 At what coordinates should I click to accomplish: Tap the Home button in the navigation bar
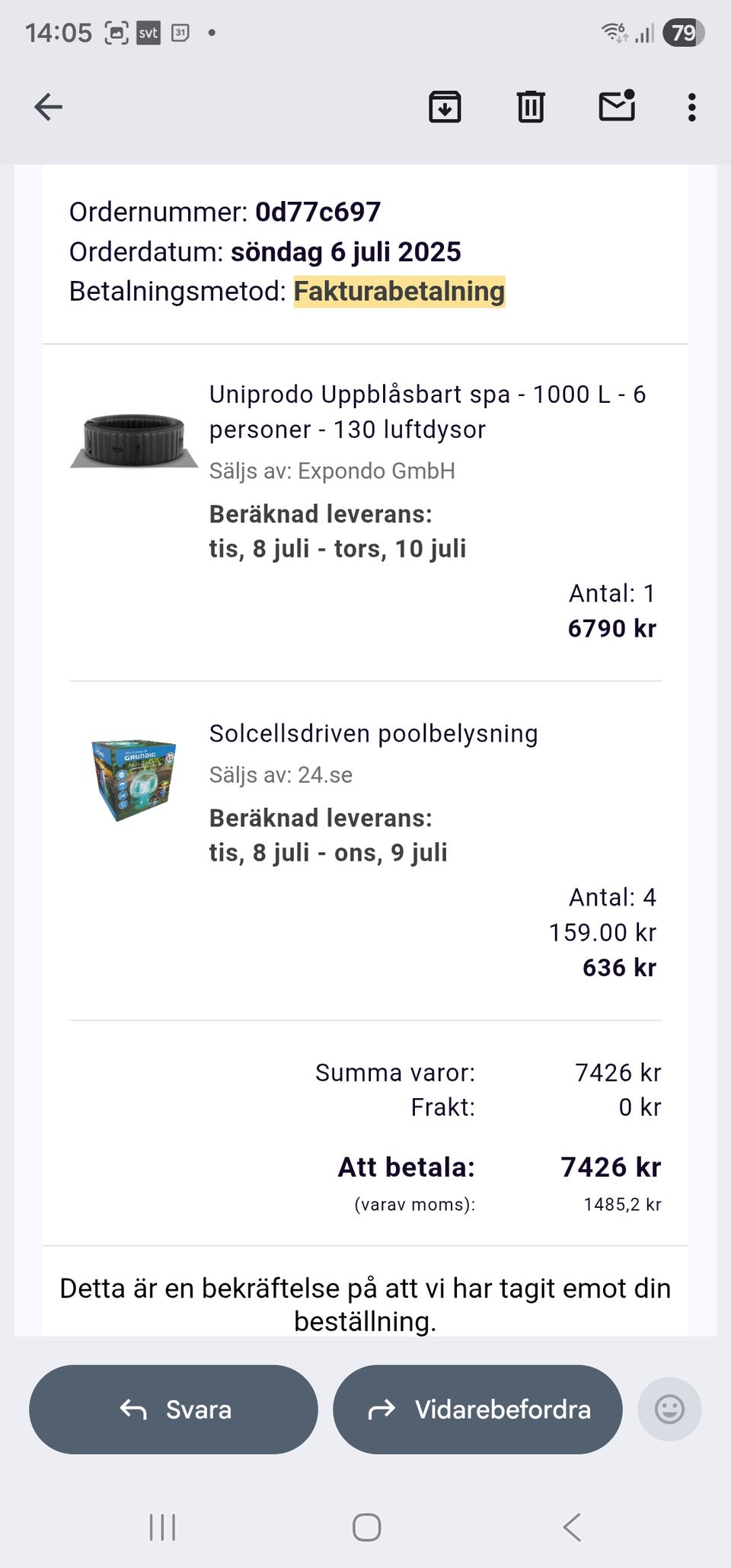tap(366, 1528)
